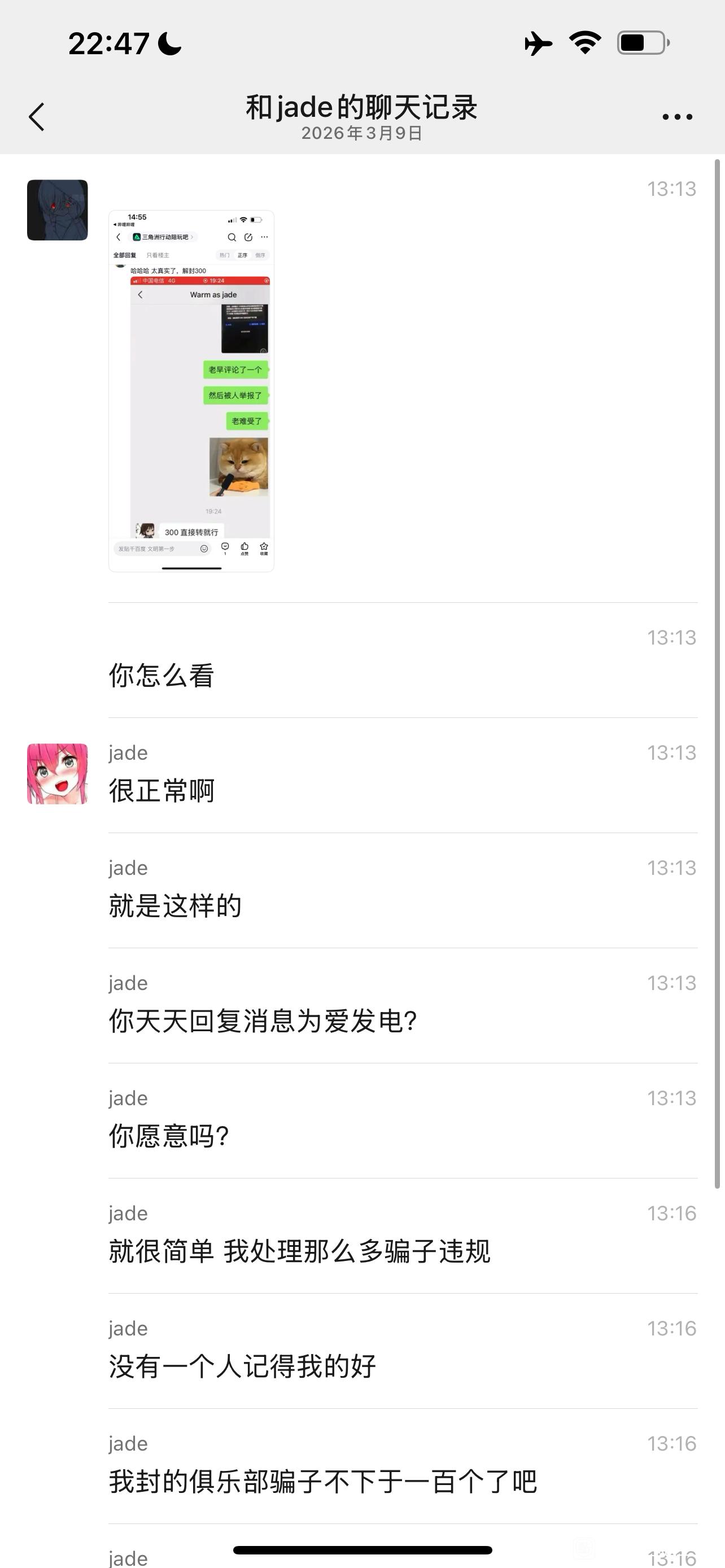Tap jade's pink-haired avatar
Image resolution: width=725 pixels, height=1568 pixels.
[x=57, y=774]
